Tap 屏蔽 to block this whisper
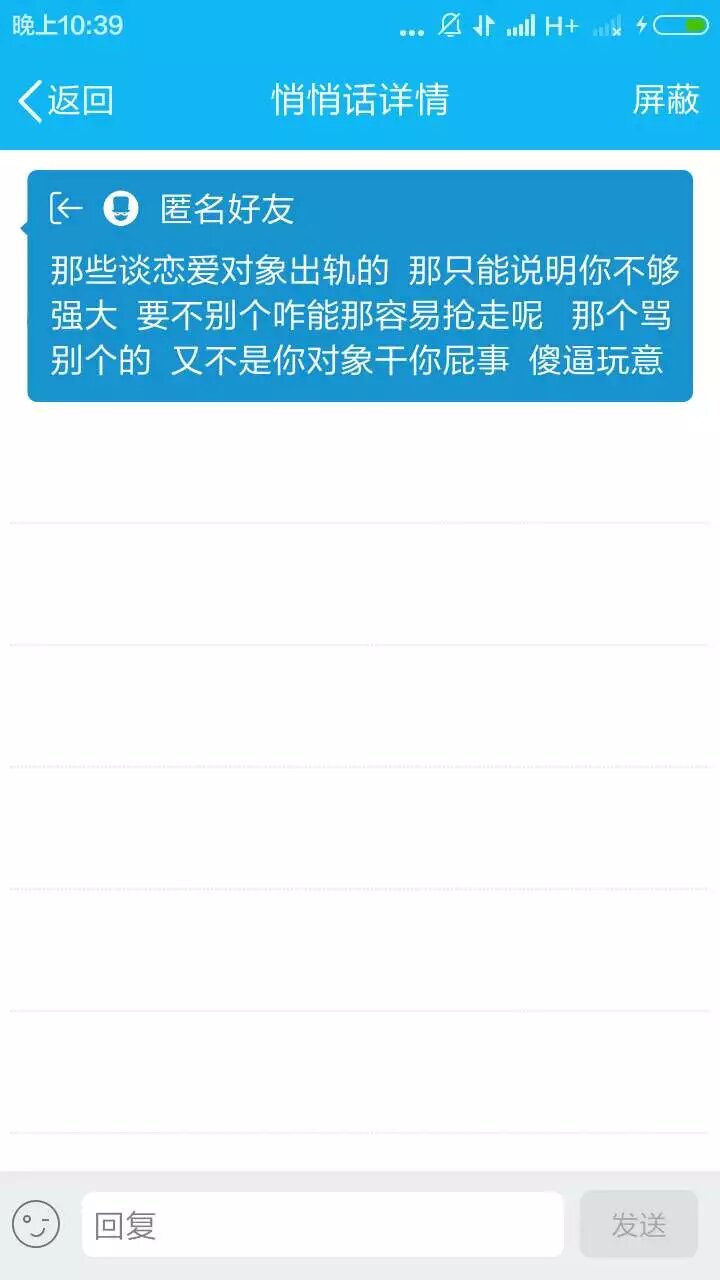Screen dimensions: 720x1280 (x=666, y=100)
